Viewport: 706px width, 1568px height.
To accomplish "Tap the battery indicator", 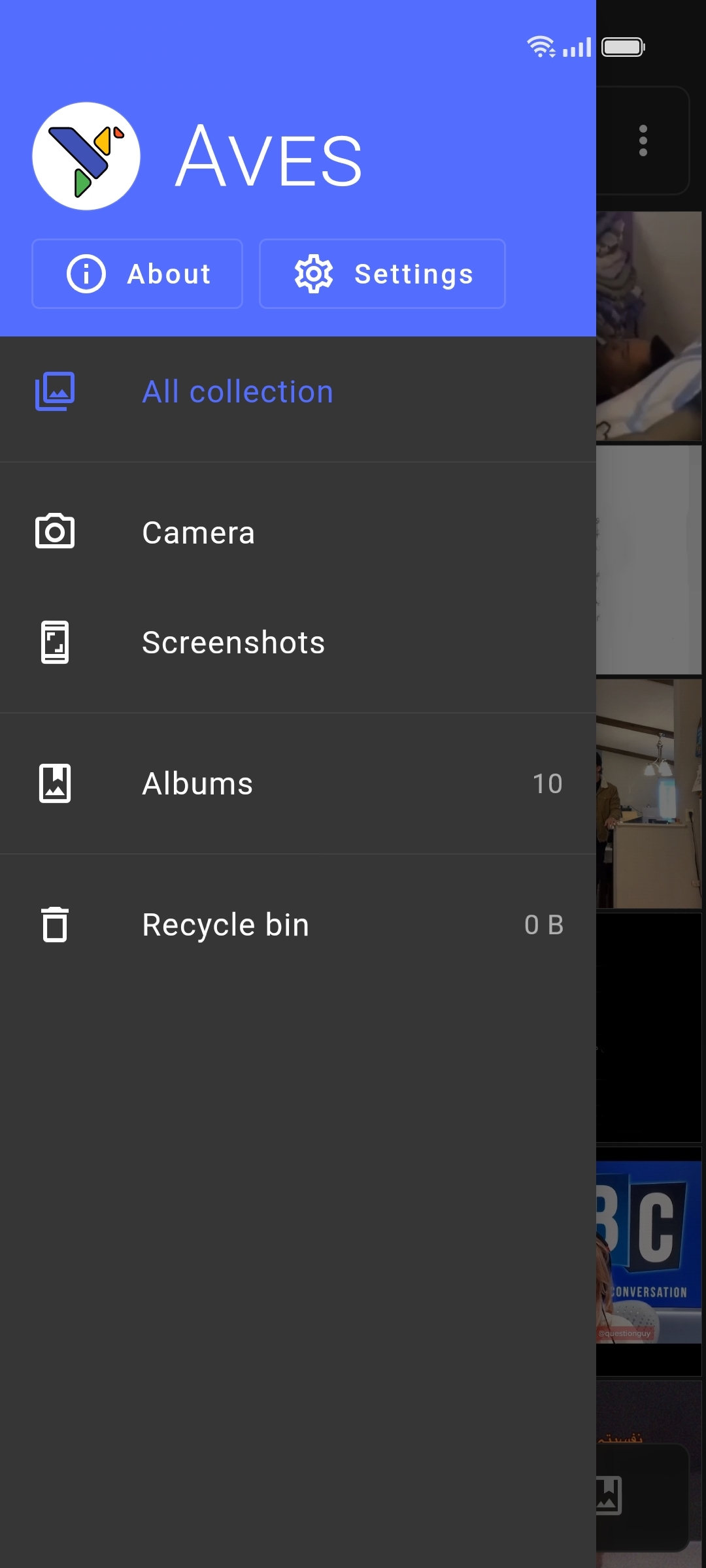I will tap(622, 47).
